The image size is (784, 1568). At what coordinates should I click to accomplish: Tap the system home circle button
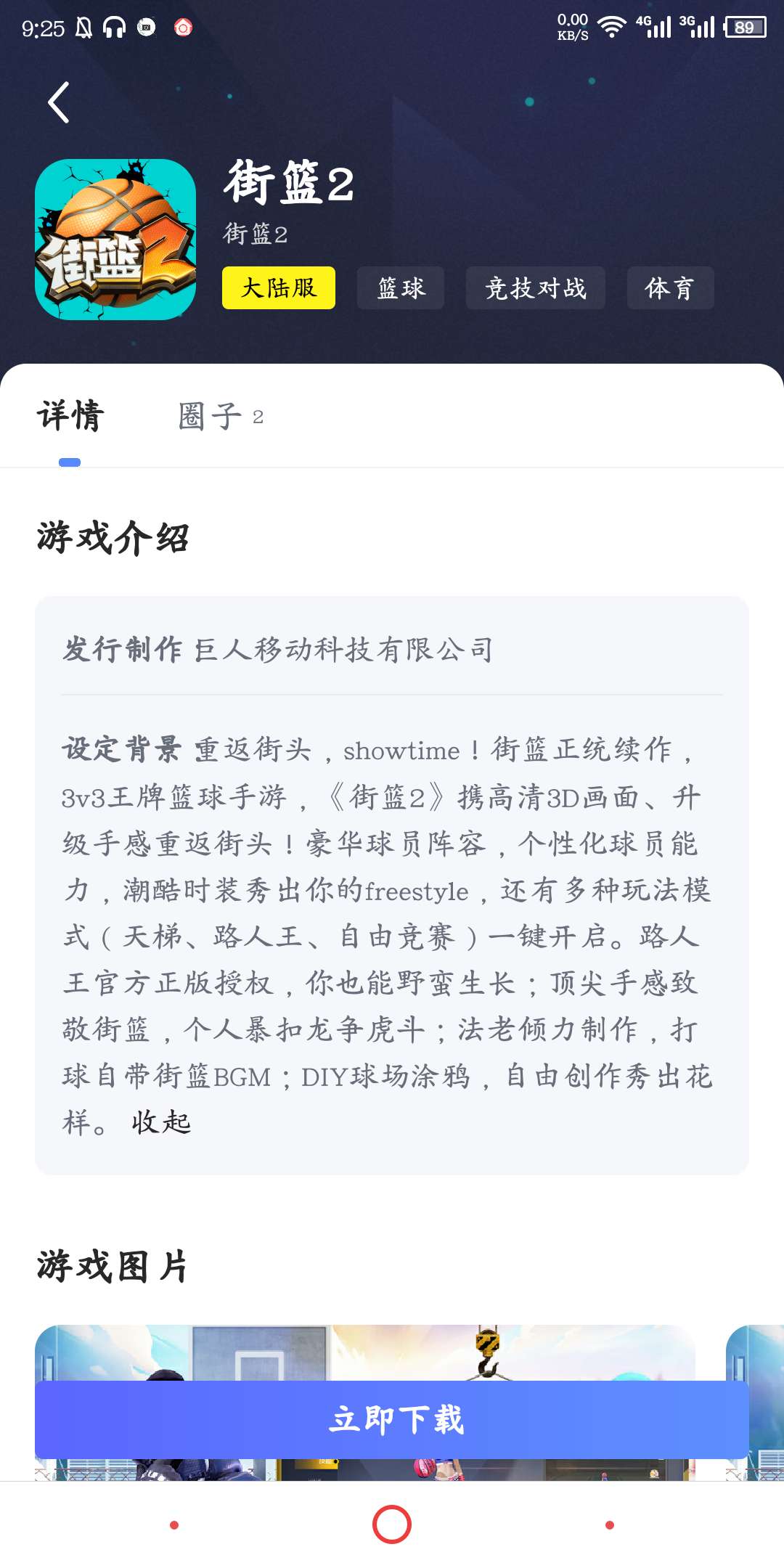click(392, 1524)
